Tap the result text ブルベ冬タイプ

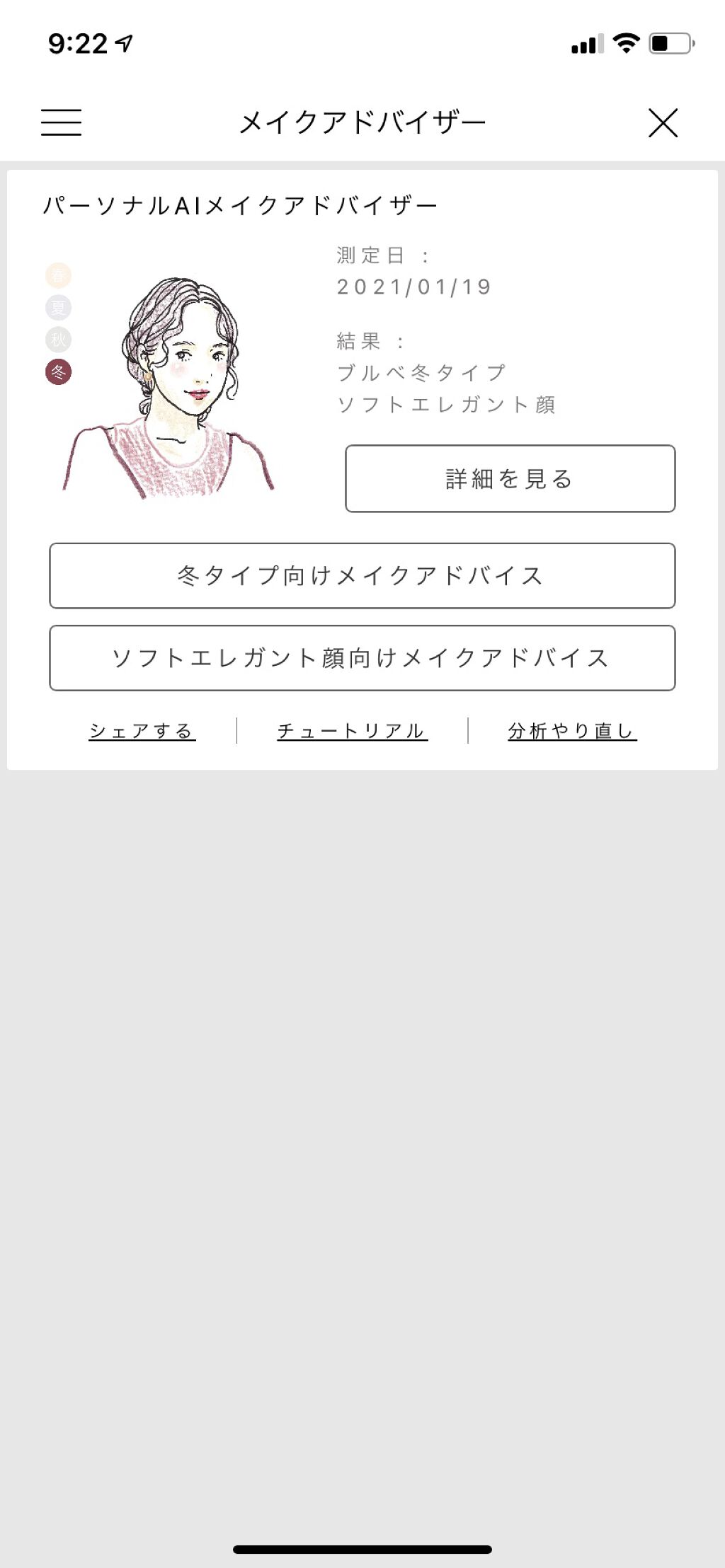(x=423, y=371)
